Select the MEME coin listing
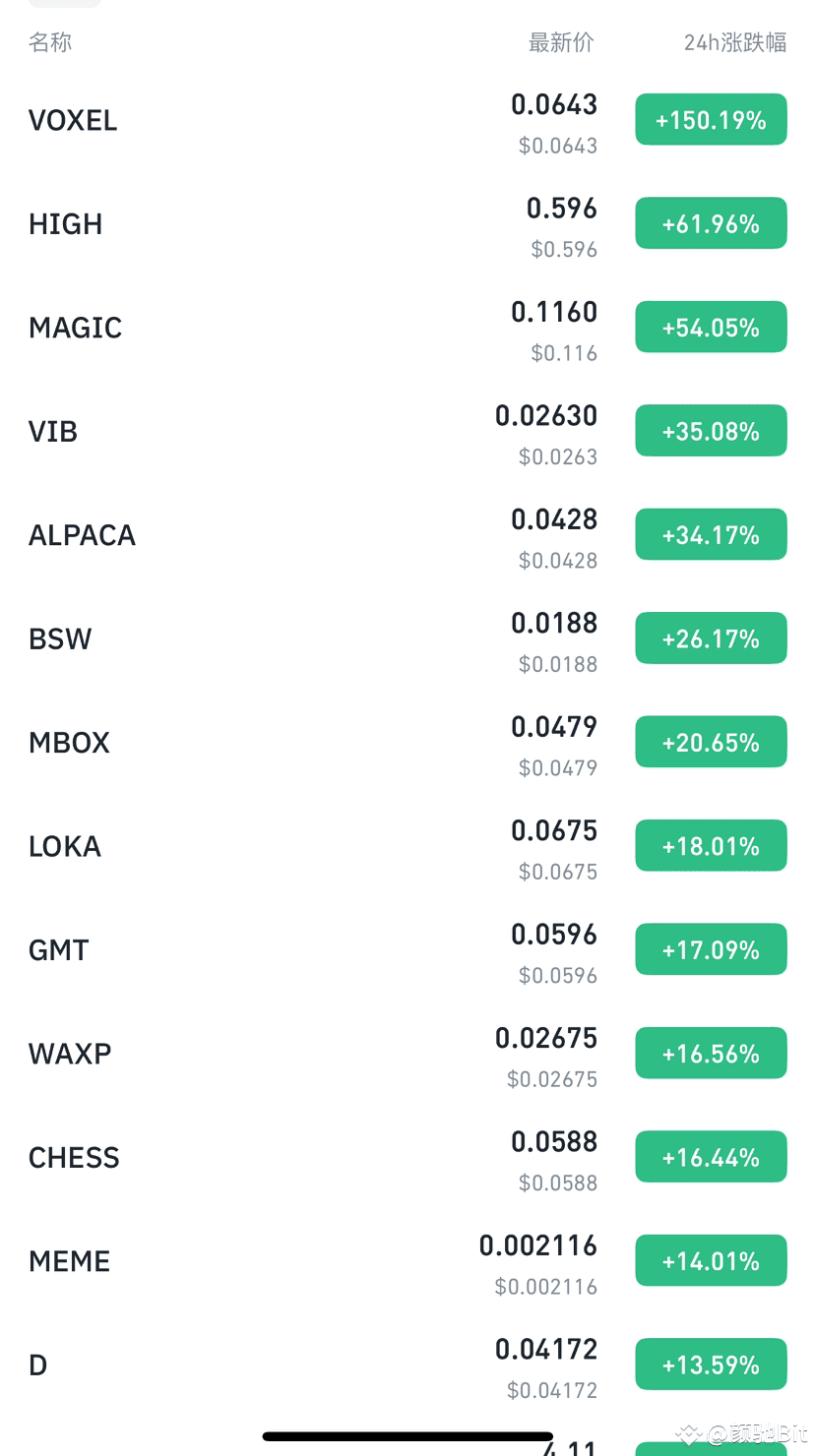 (407, 1262)
